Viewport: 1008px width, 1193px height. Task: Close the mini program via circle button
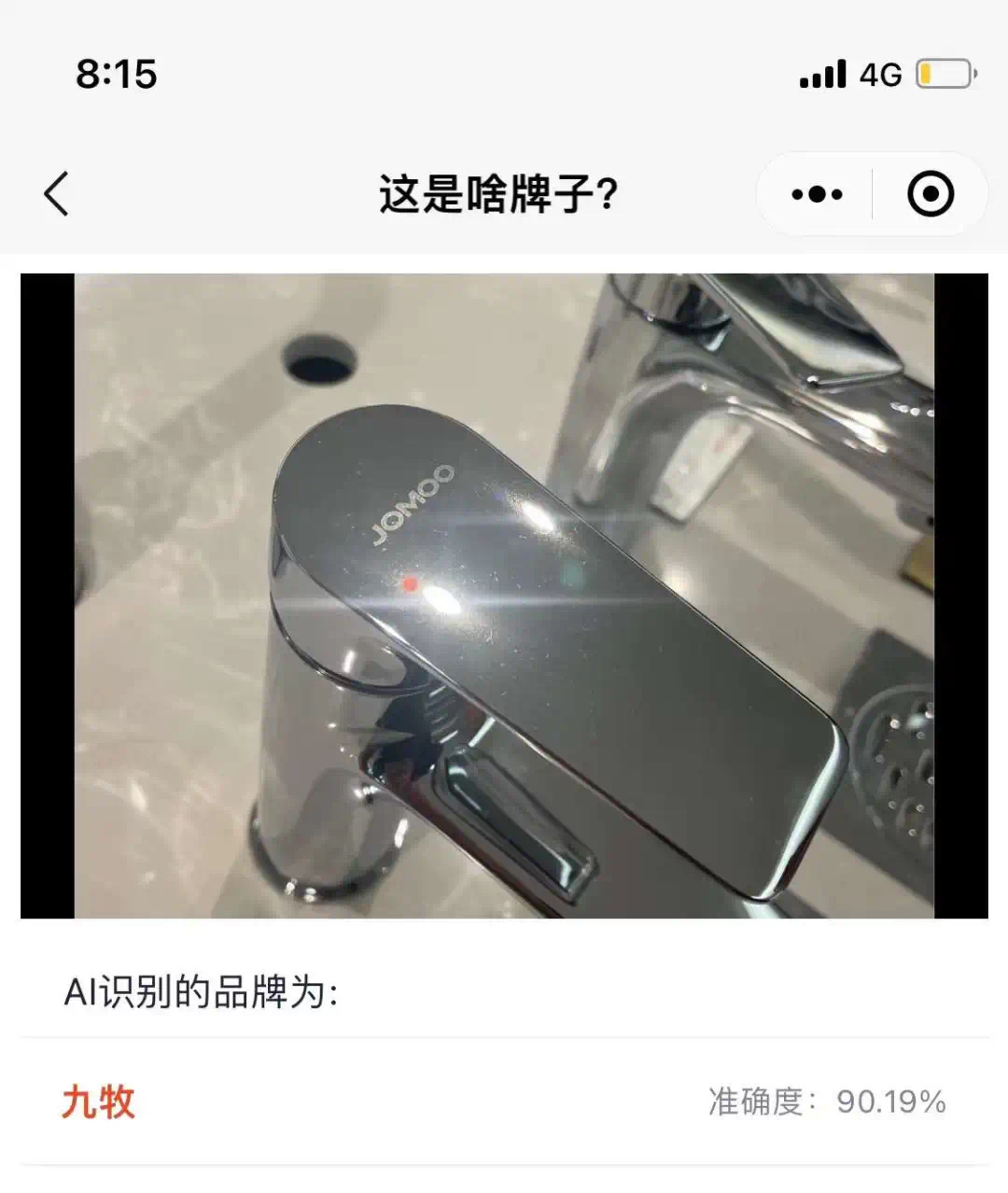coord(931,194)
